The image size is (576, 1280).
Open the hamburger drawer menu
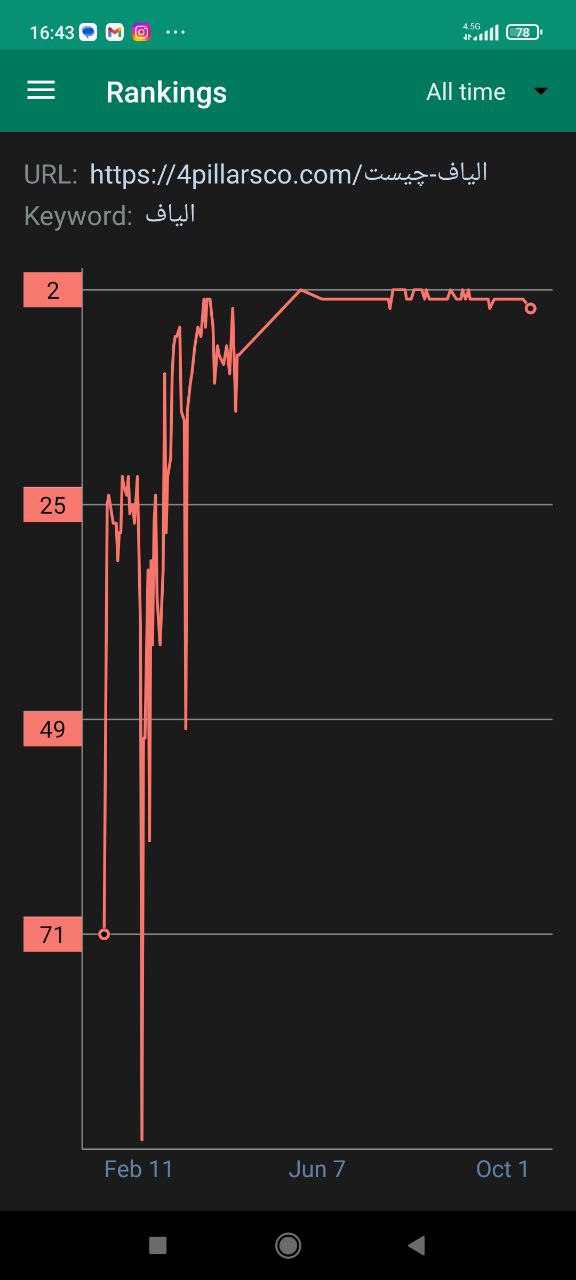[x=41, y=91]
